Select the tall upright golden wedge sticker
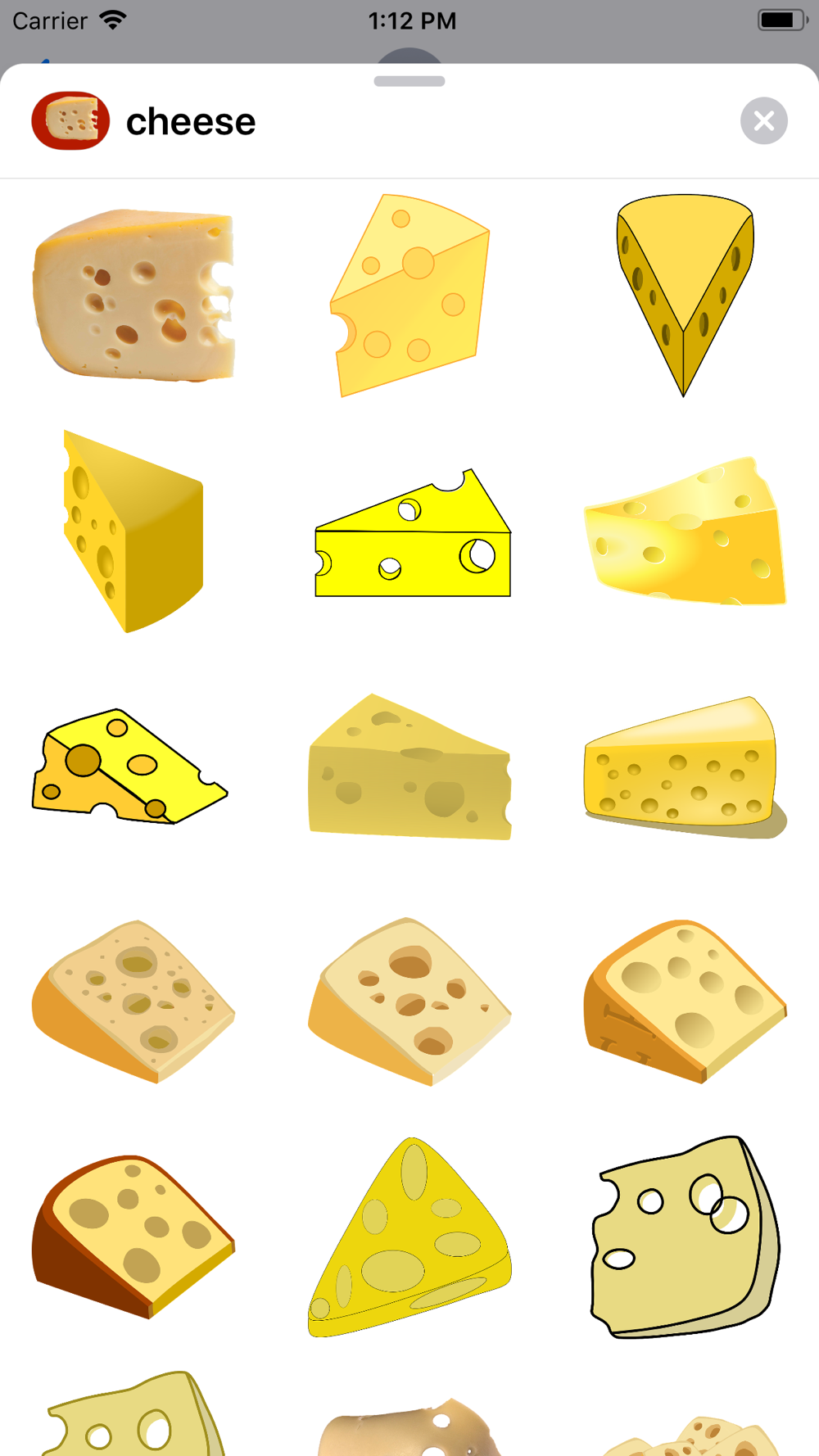Image resolution: width=819 pixels, height=1456 pixels. click(x=133, y=531)
